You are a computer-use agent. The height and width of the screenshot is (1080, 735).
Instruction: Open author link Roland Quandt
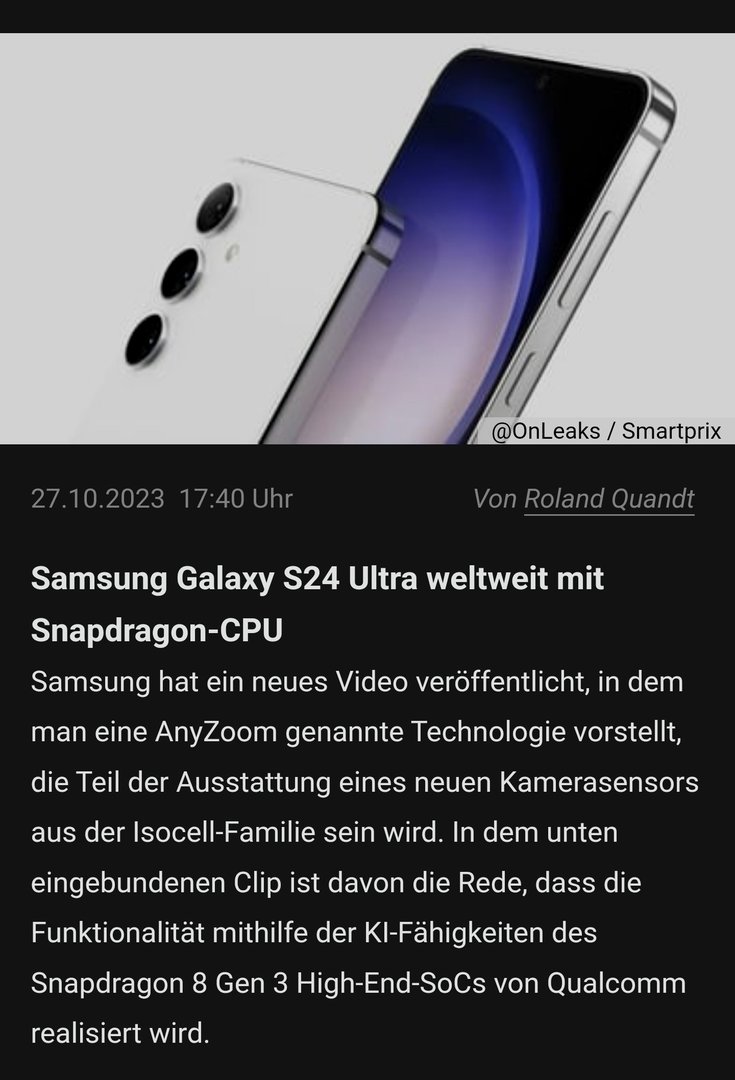tap(609, 499)
